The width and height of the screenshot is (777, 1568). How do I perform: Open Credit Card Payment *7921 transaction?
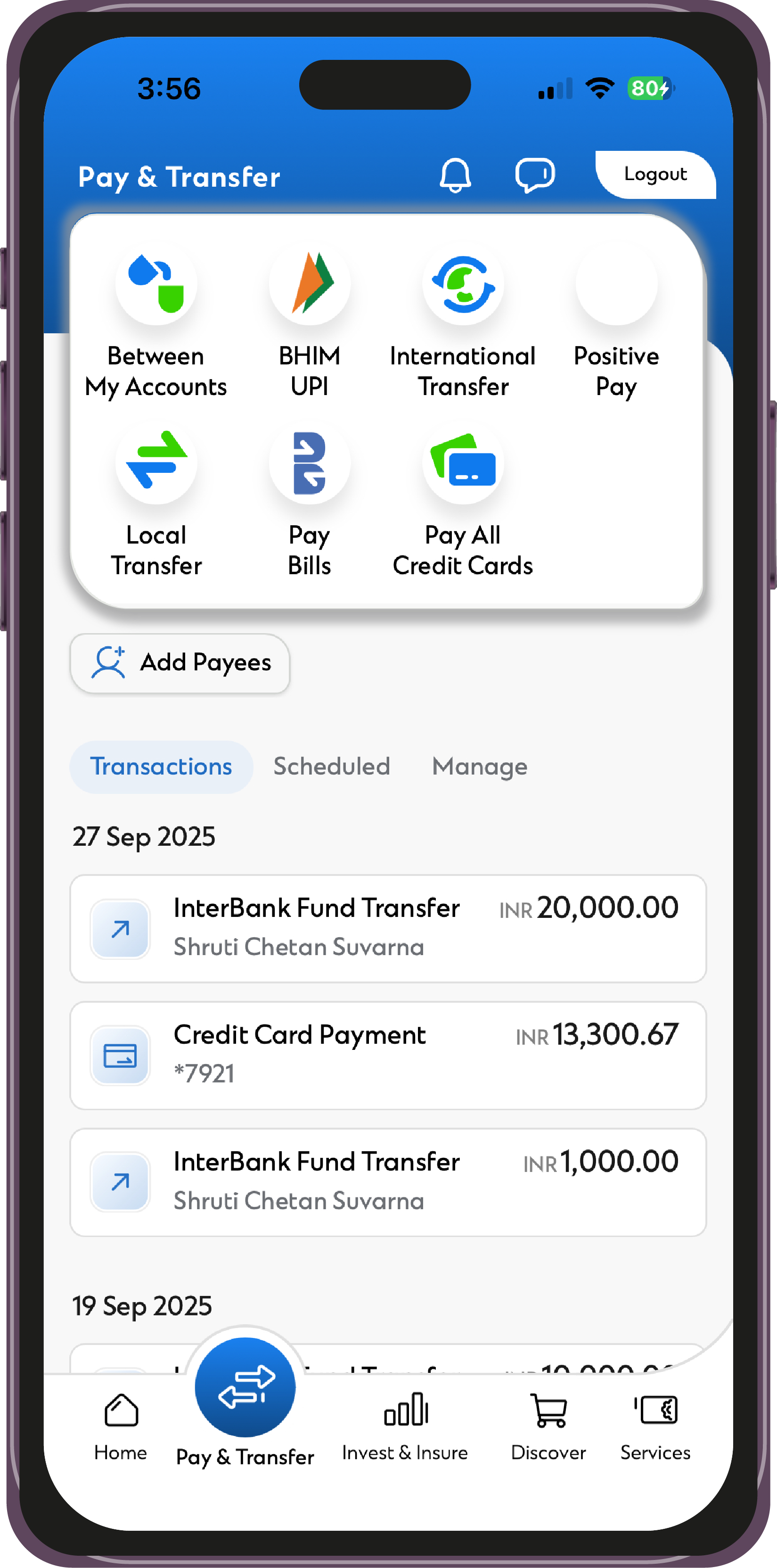click(x=388, y=1055)
